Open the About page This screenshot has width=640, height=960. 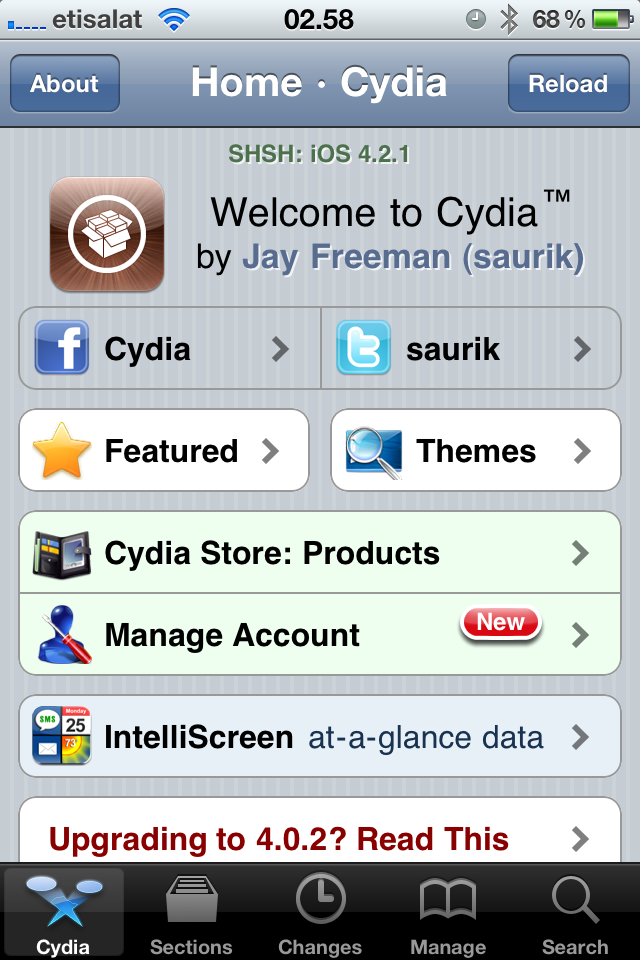[65, 84]
